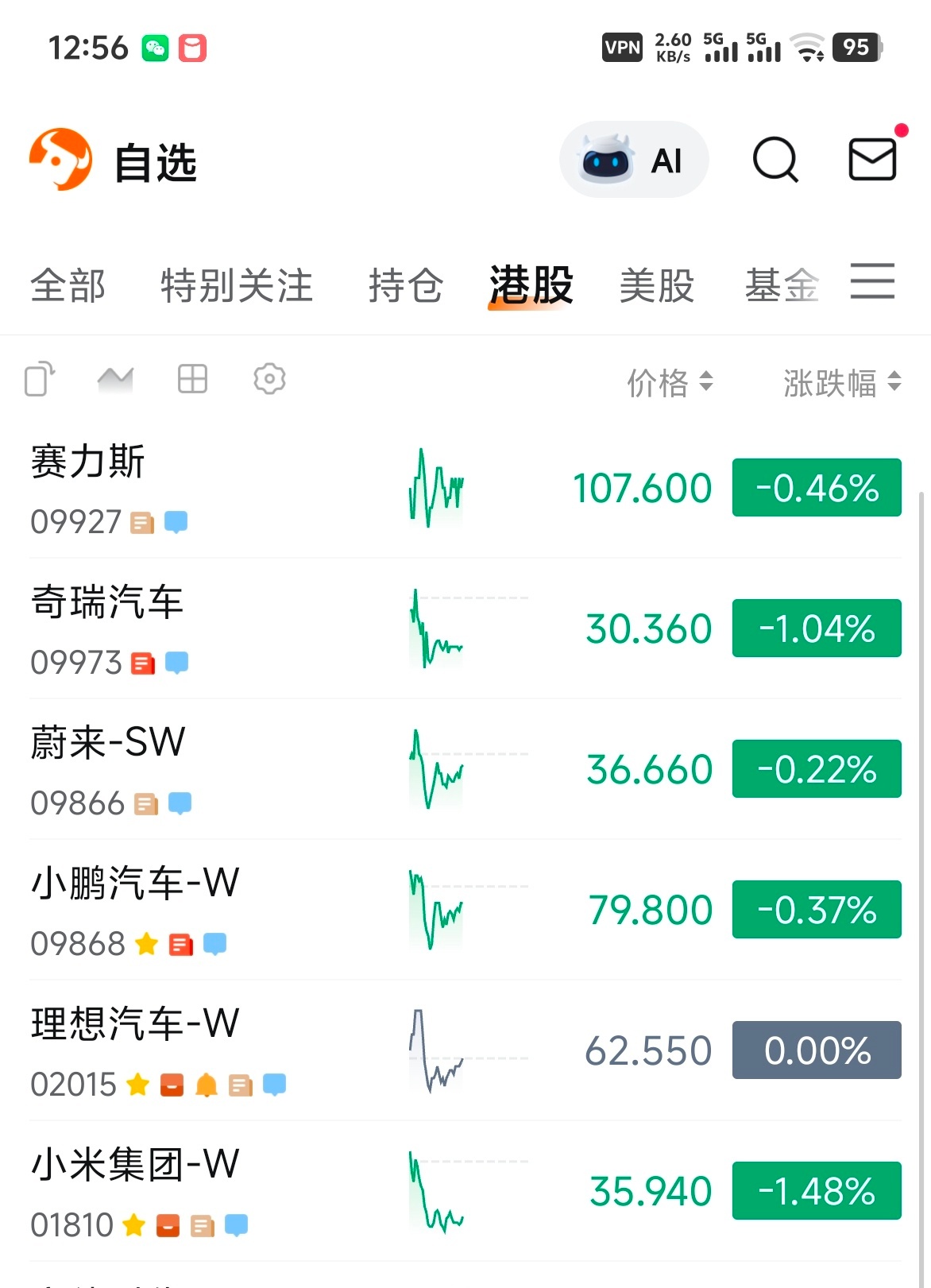
Task: Toggle the 0.00% badge for 理想汽车-W
Action: click(817, 1050)
